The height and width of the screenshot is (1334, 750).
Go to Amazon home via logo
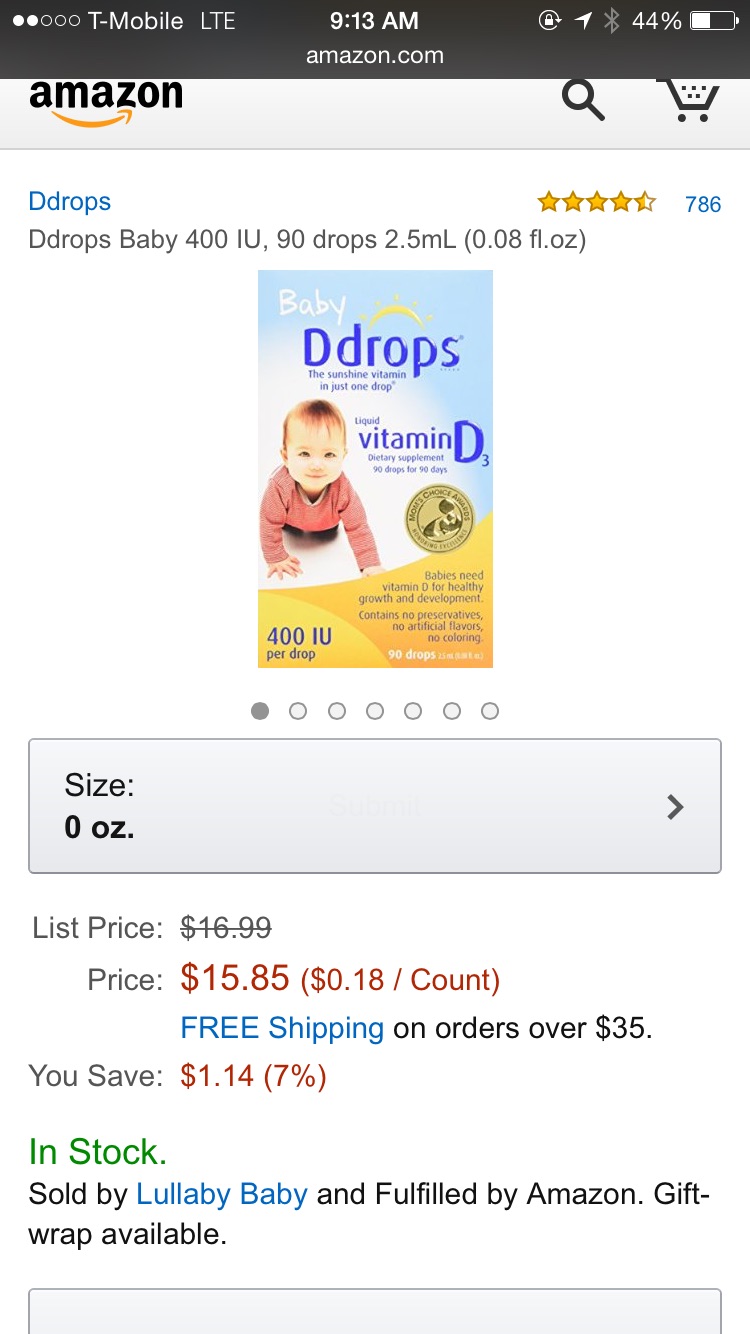tap(106, 102)
